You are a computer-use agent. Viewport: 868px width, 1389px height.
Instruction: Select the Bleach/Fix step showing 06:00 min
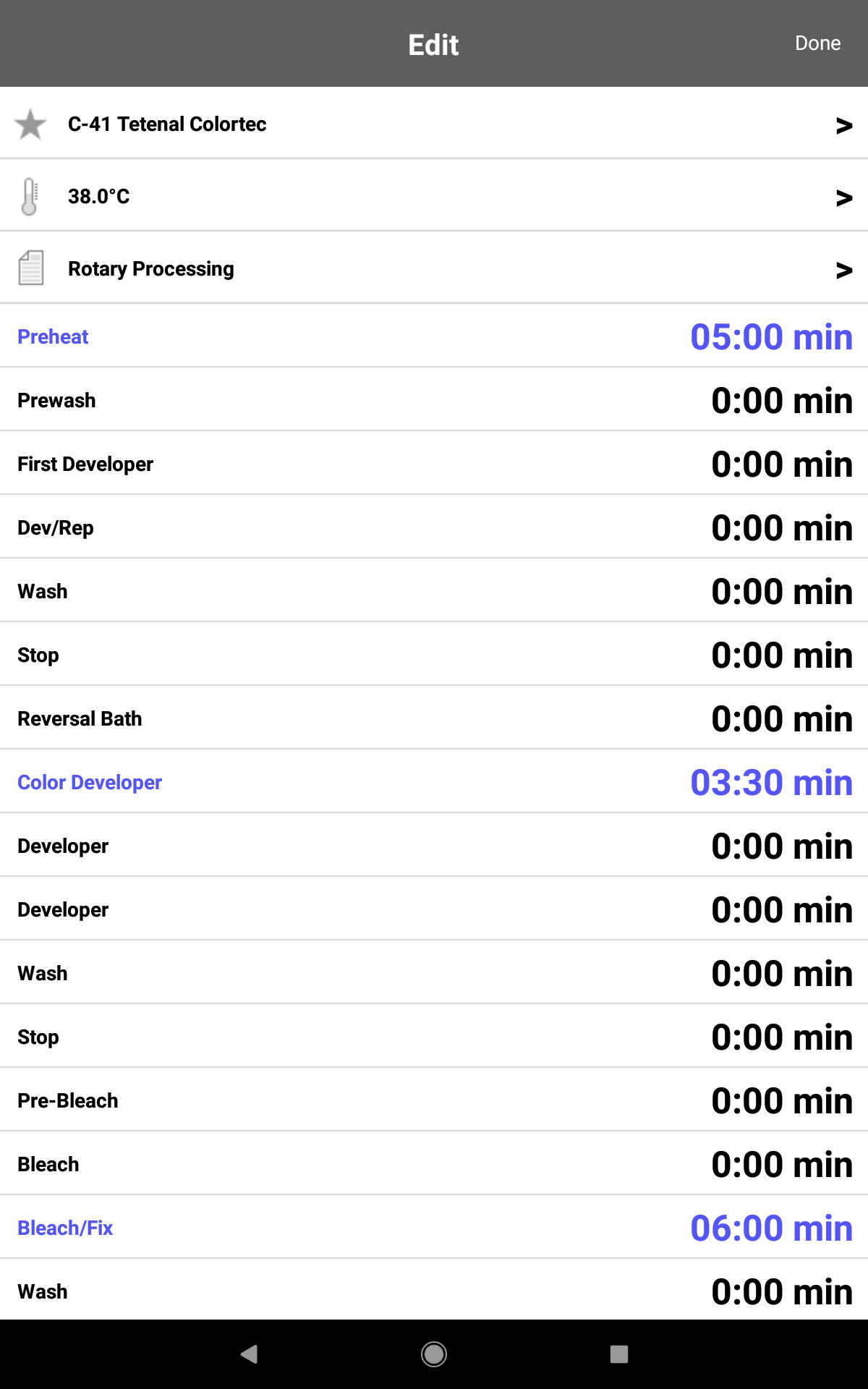[x=434, y=1227]
